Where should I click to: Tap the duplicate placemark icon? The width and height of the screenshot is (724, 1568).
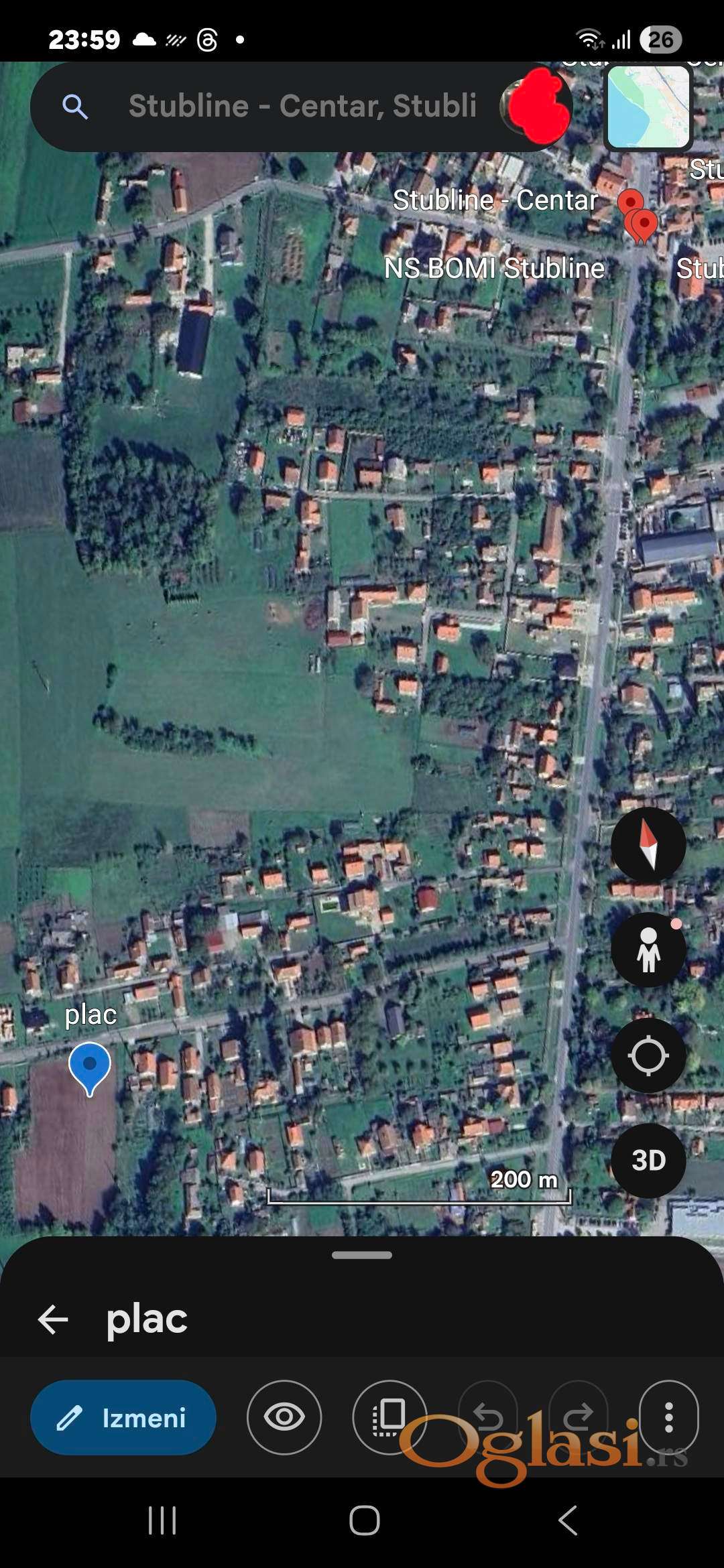click(389, 1417)
